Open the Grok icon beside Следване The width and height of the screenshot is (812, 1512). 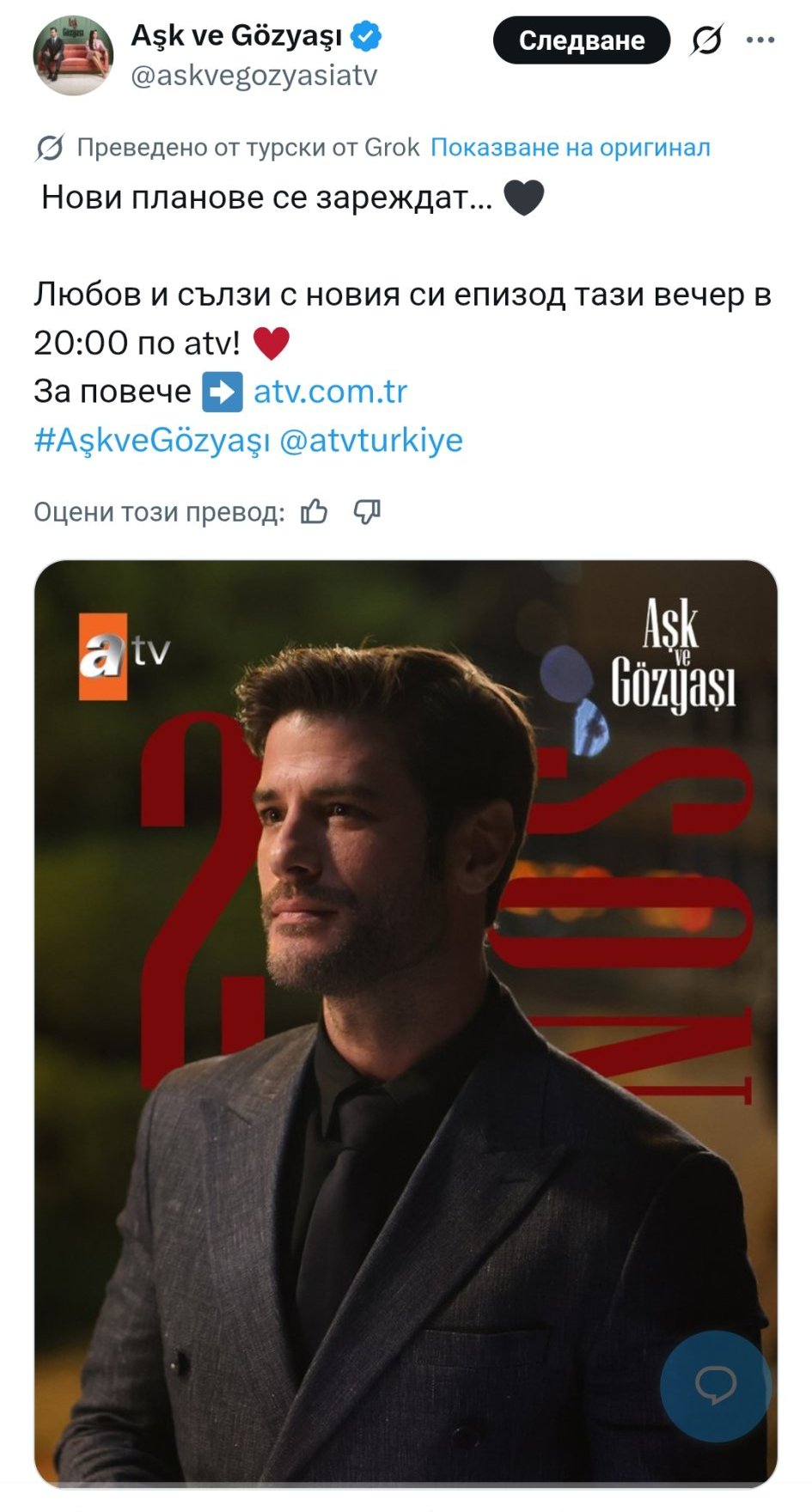point(706,40)
